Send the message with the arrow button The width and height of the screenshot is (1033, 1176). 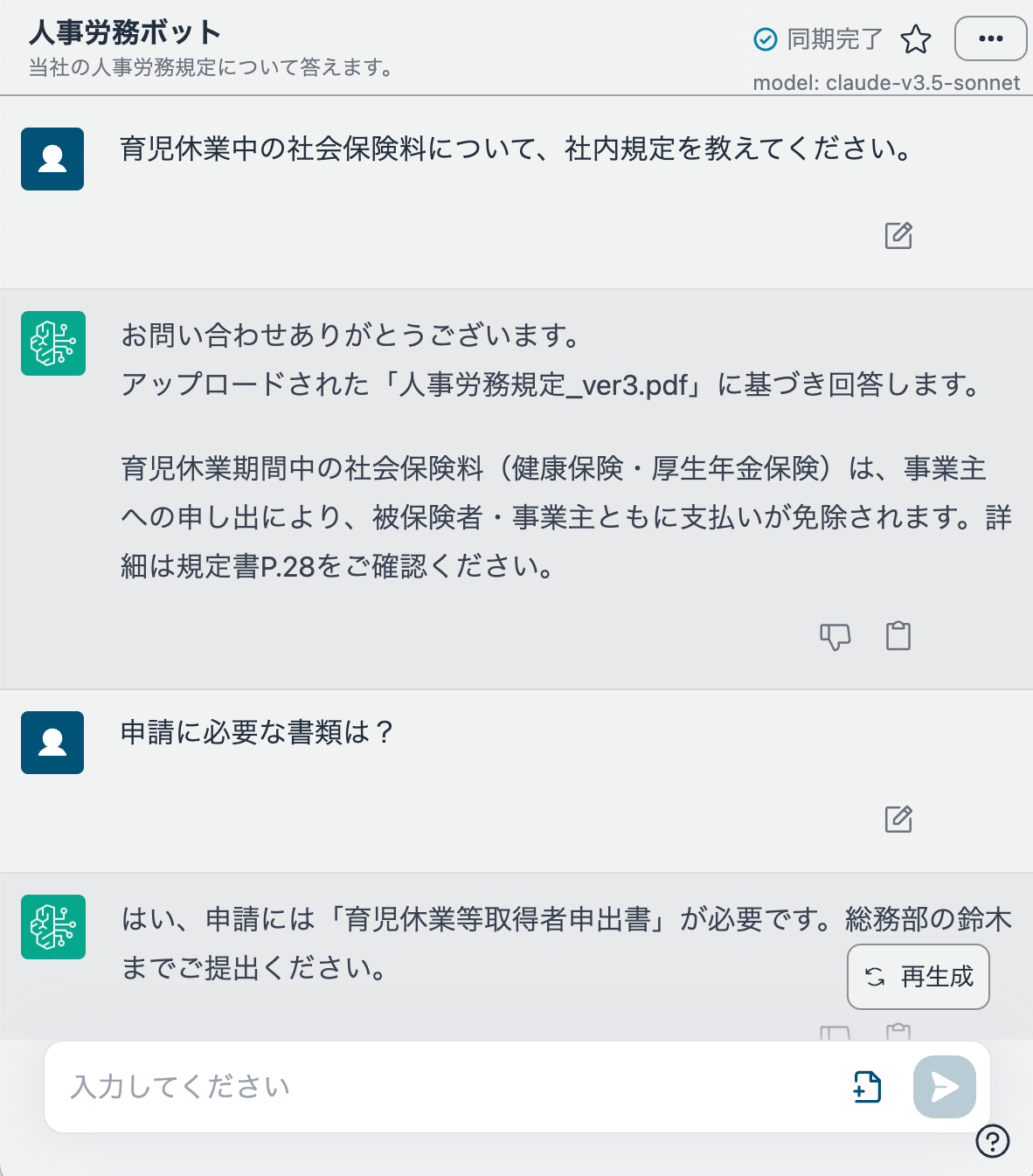[944, 1087]
